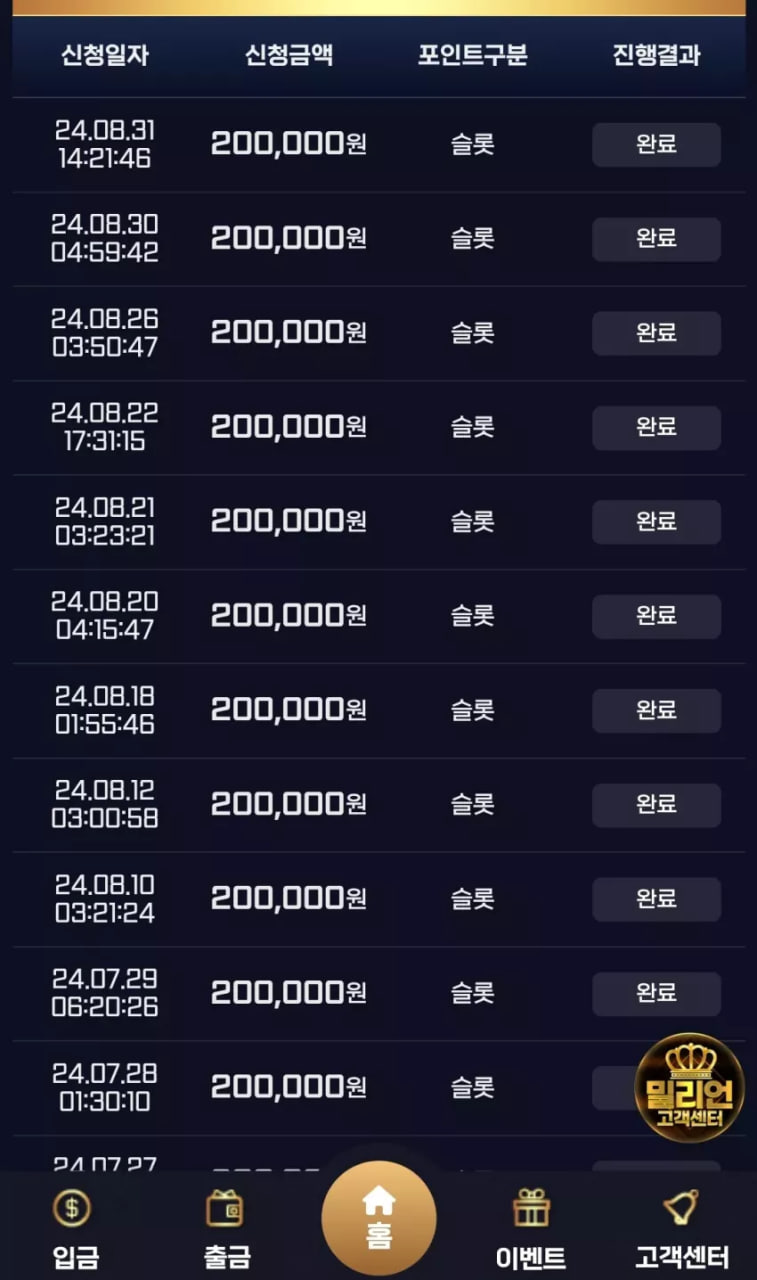Image resolution: width=757 pixels, height=1280 pixels.
Task: Tap 완료 button for 24.08.22 request
Action: pos(656,428)
